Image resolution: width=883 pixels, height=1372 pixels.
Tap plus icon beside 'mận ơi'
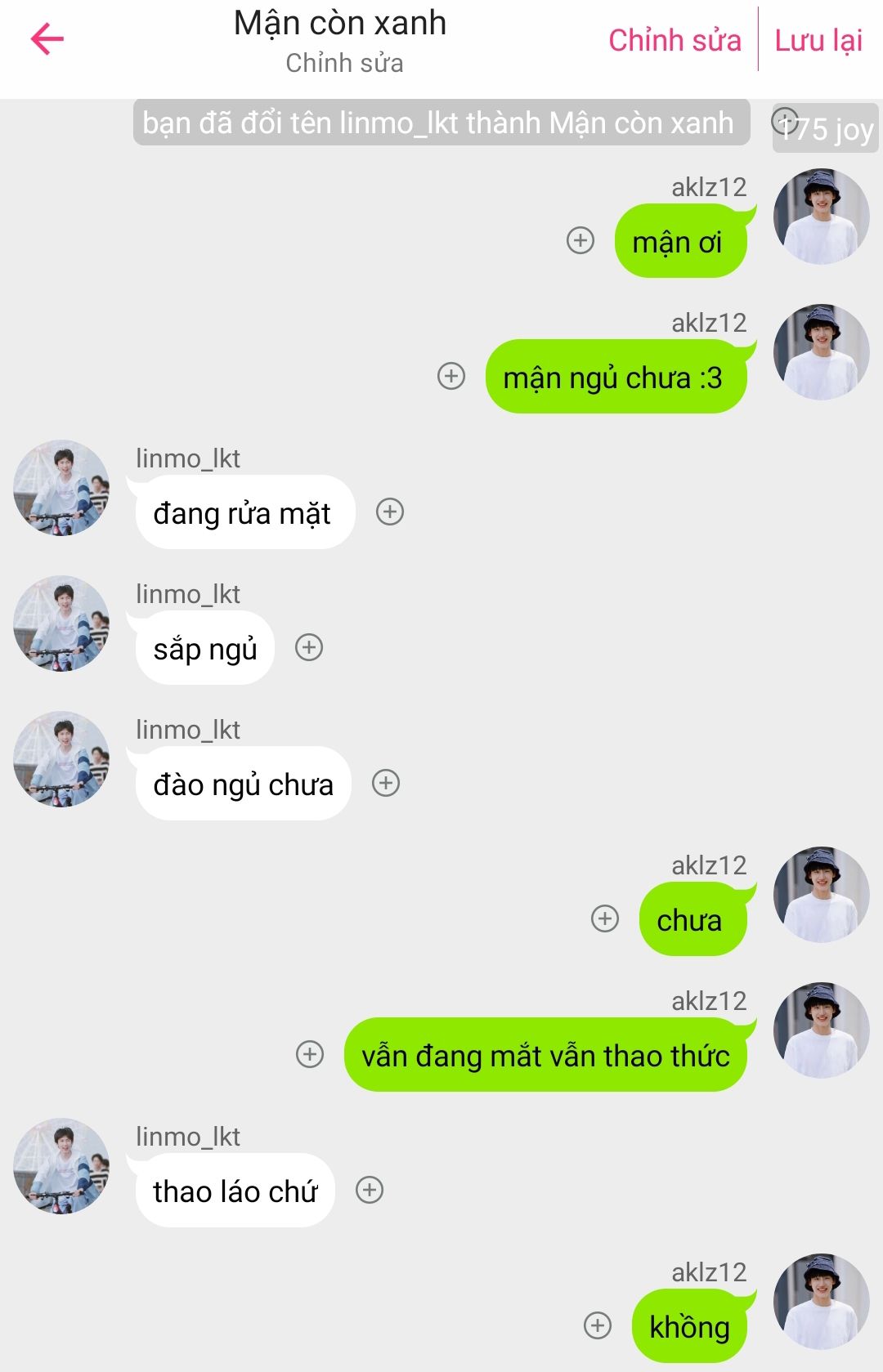pos(580,240)
